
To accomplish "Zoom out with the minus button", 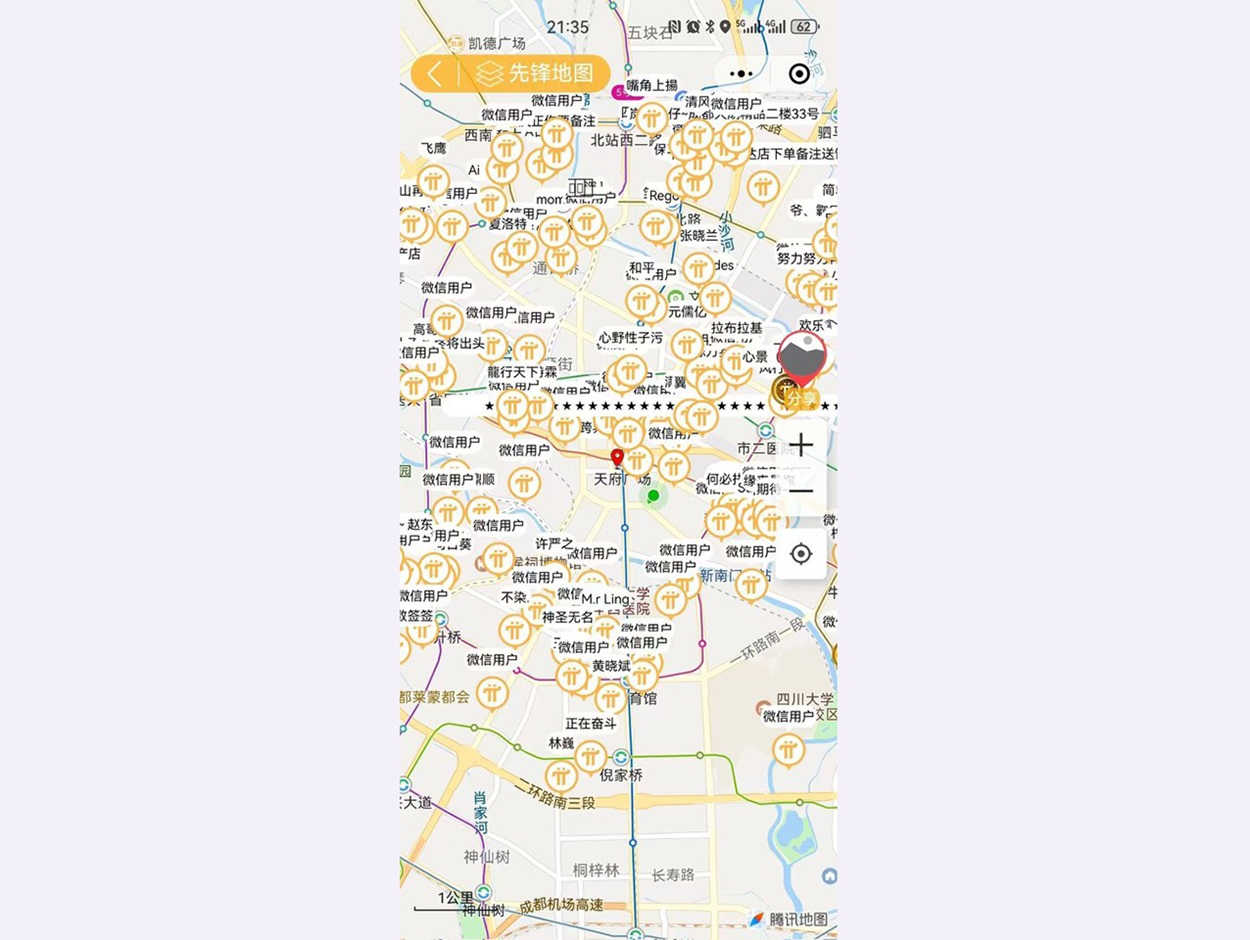I will [x=801, y=493].
